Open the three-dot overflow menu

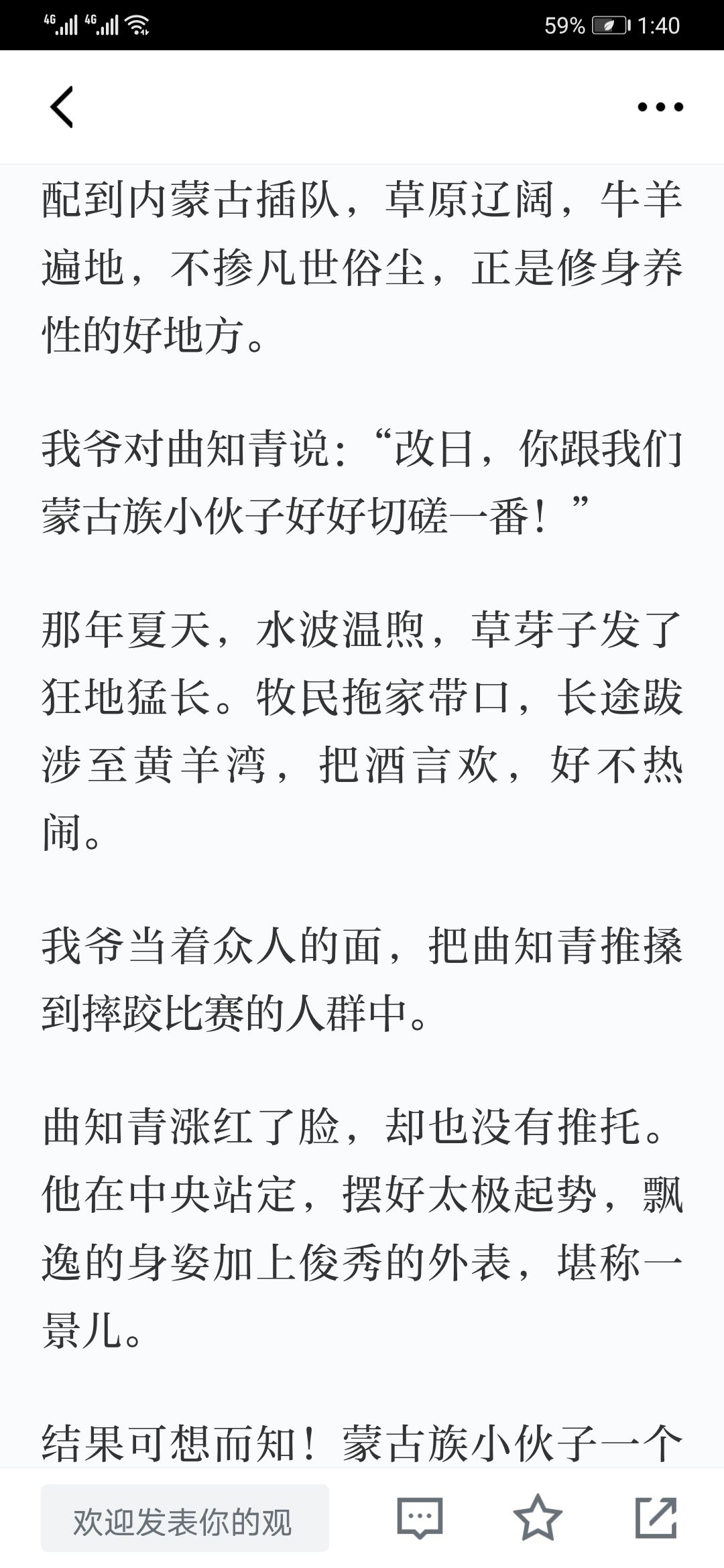pos(660,107)
